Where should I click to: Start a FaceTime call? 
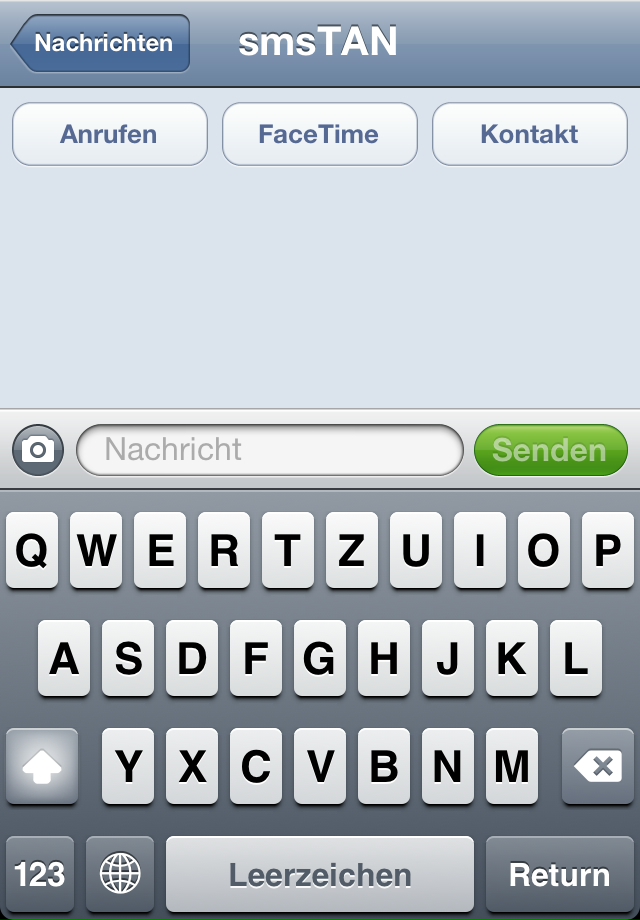[x=319, y=134]
